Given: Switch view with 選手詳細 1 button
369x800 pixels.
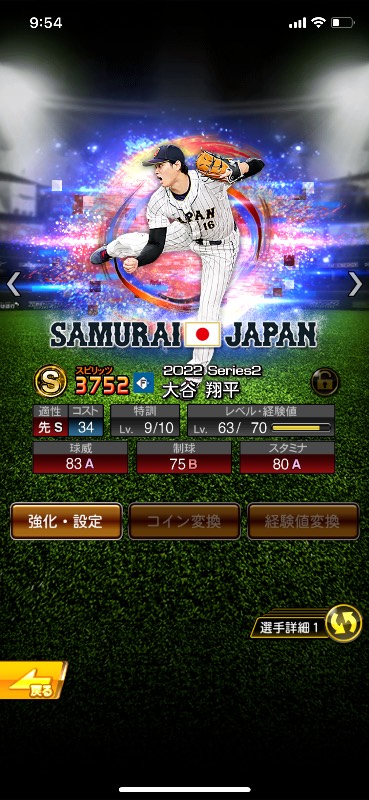Looking at the screenshot, I should (x=306, y=625).
